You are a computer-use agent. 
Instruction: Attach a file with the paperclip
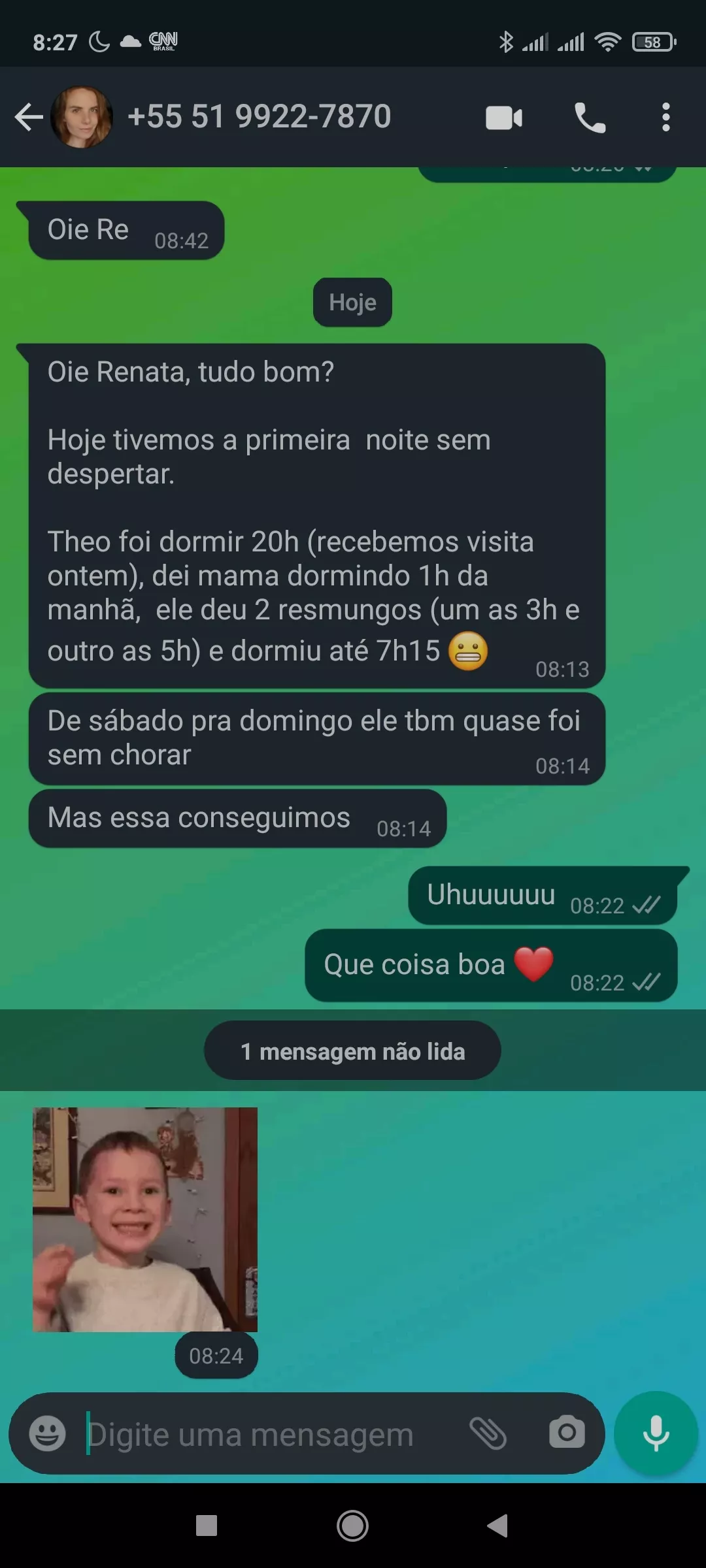coord(488,1433)
